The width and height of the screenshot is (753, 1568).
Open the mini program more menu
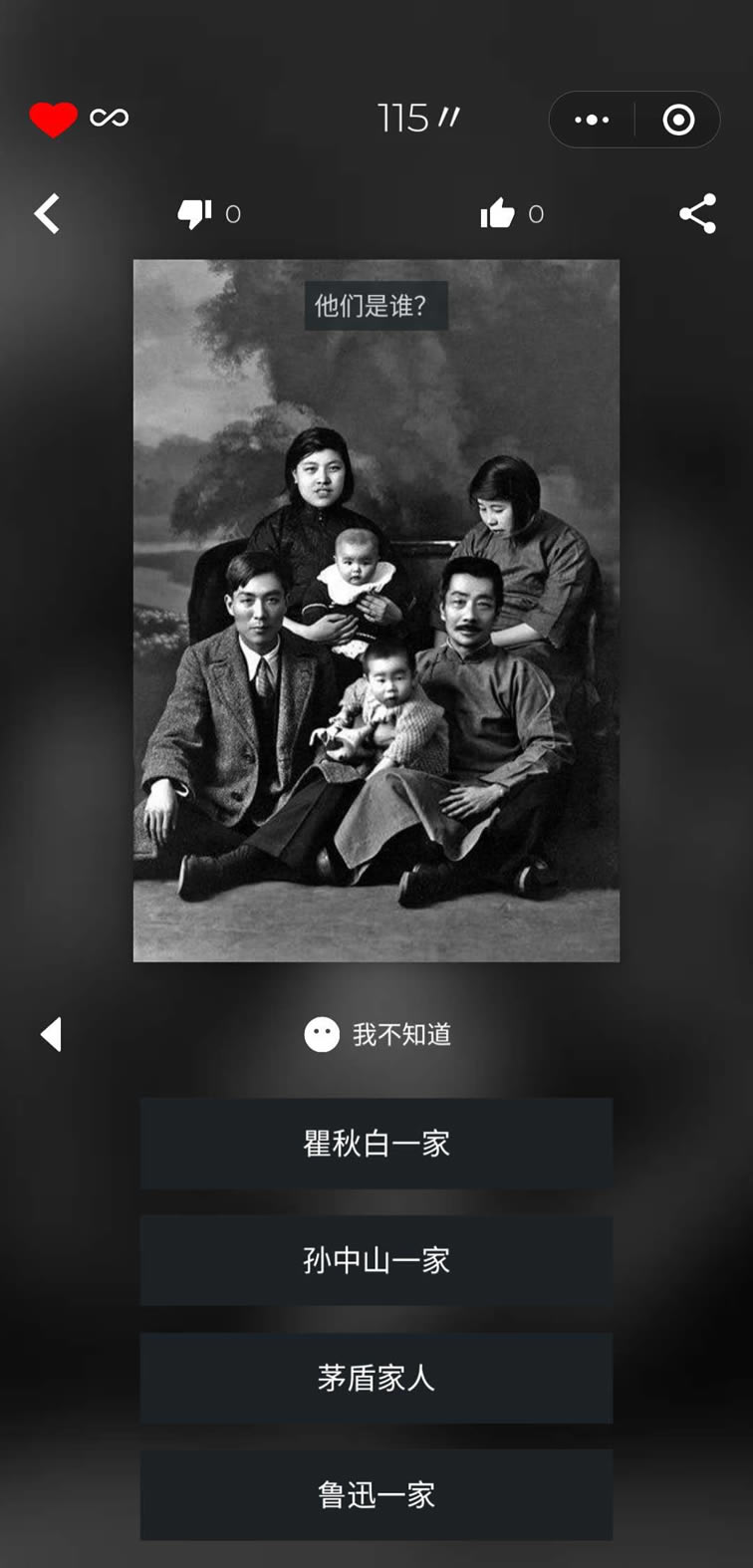(x=592, y=120)
